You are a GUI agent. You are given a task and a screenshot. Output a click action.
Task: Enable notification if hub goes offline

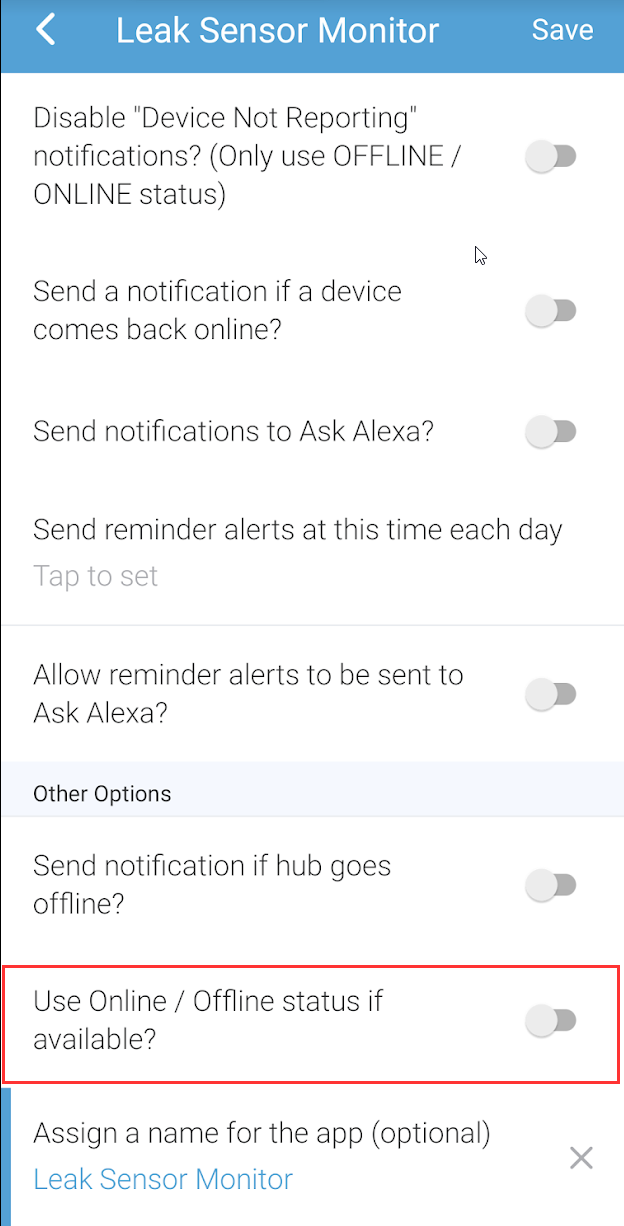coord(552,885)
